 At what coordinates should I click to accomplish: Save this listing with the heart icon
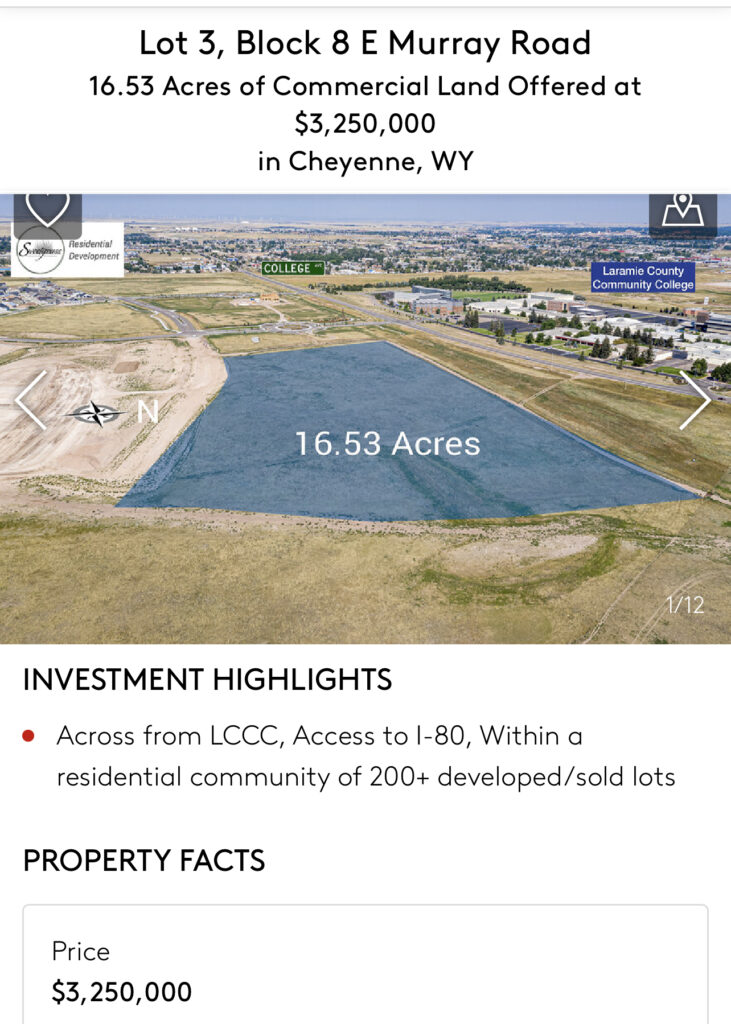47,207
